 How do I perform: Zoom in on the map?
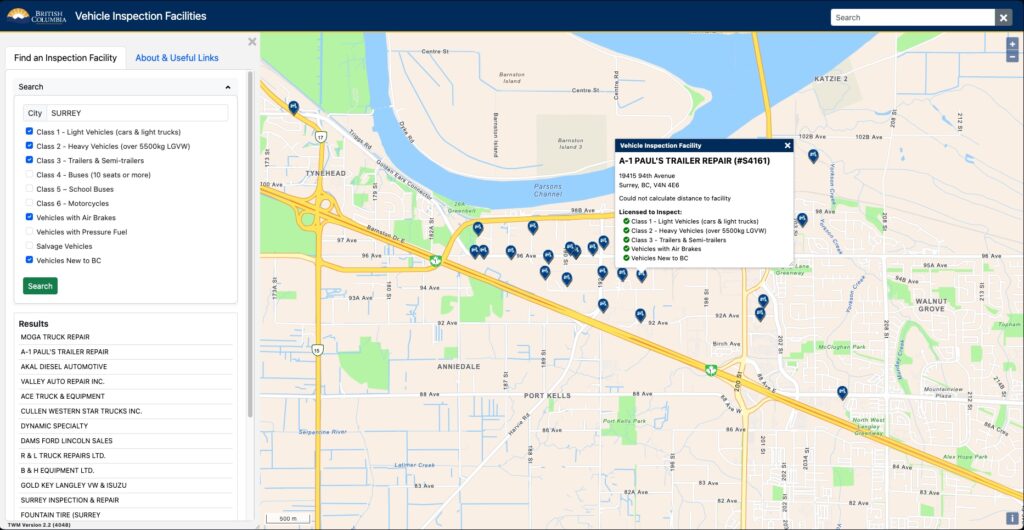click(x=1012, y=44)
